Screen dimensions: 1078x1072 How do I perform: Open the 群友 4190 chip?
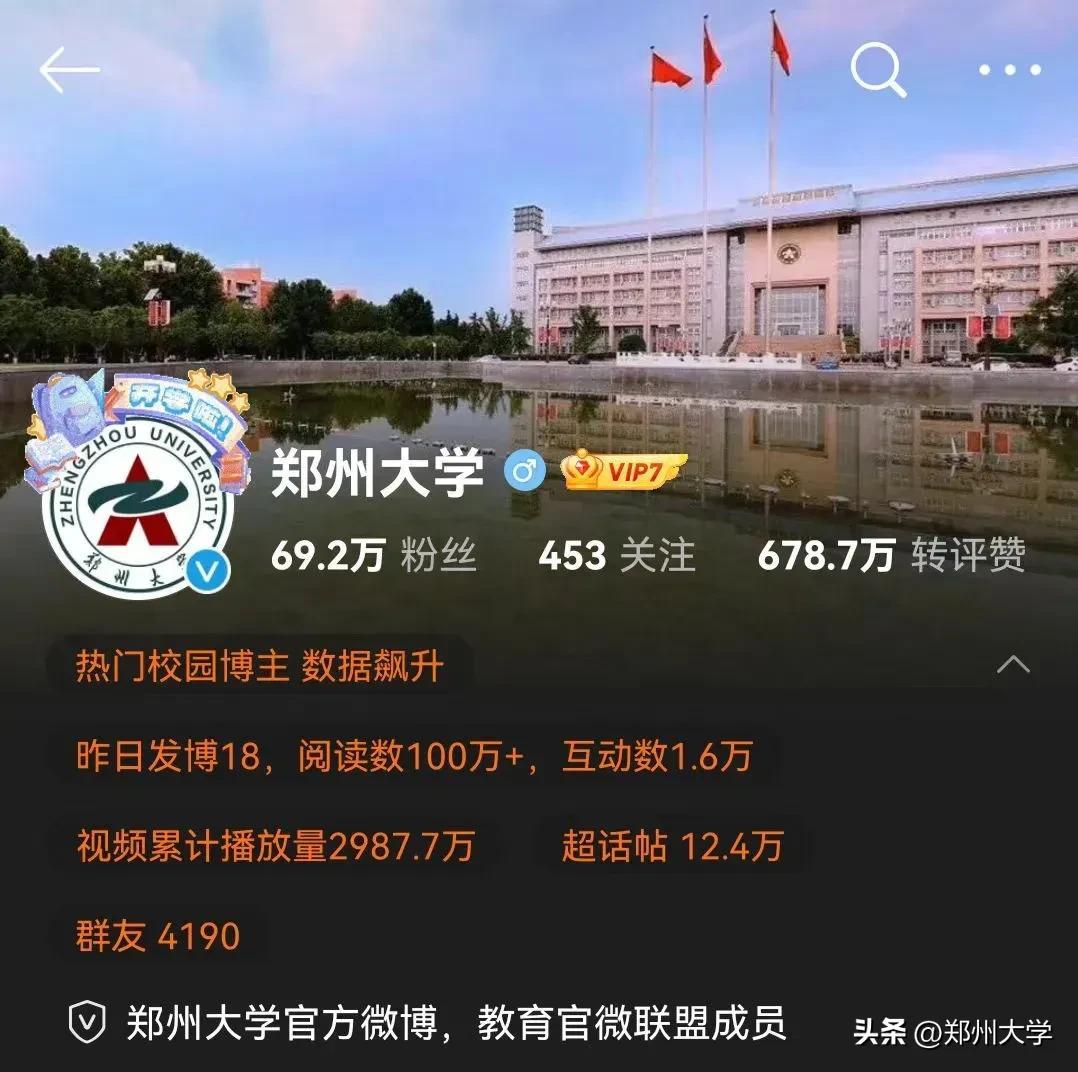(x=158, y=936)
